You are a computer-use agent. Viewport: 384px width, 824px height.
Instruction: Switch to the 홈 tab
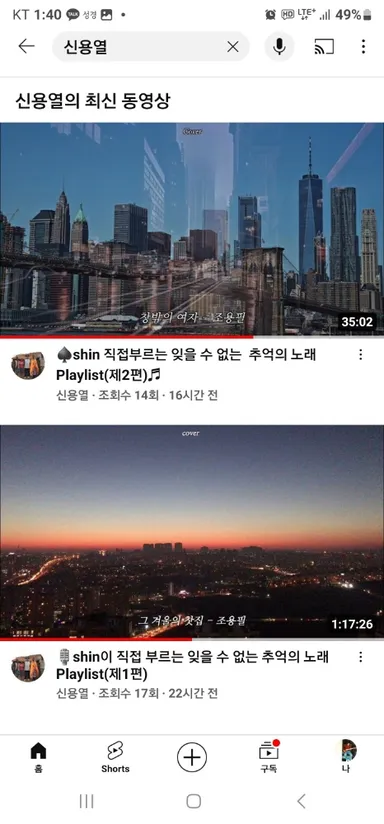[38, 757]
